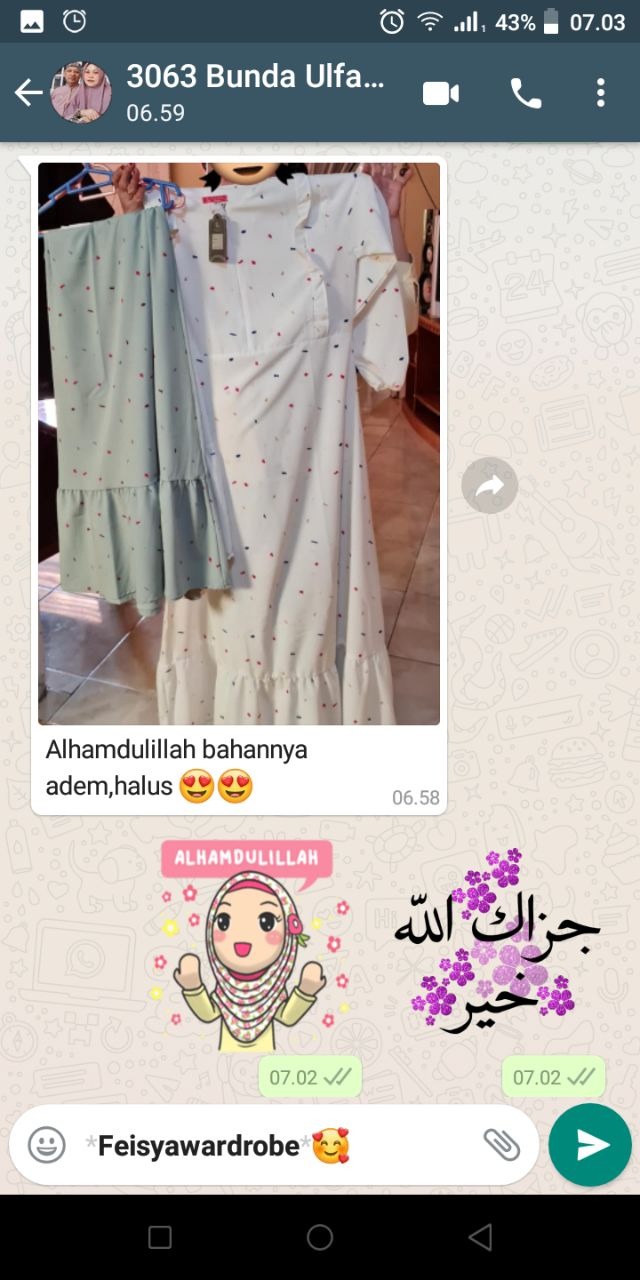Forward the dress photo
The height and width of the screenshot is (1280, 640).
pos(489,486)
